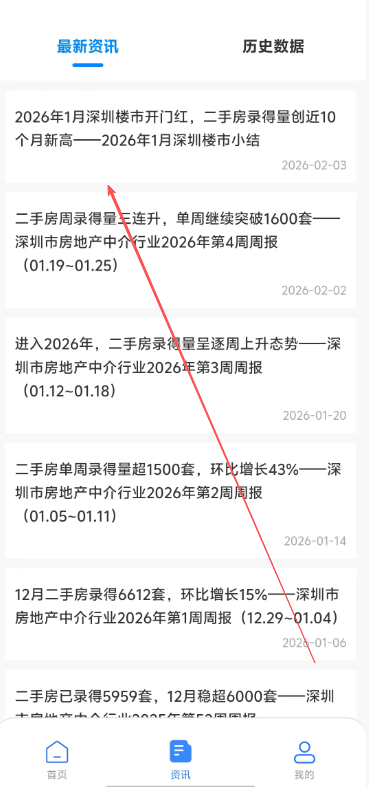
Task: Go to the 首页 tab
Action: (x=57, y=759)
